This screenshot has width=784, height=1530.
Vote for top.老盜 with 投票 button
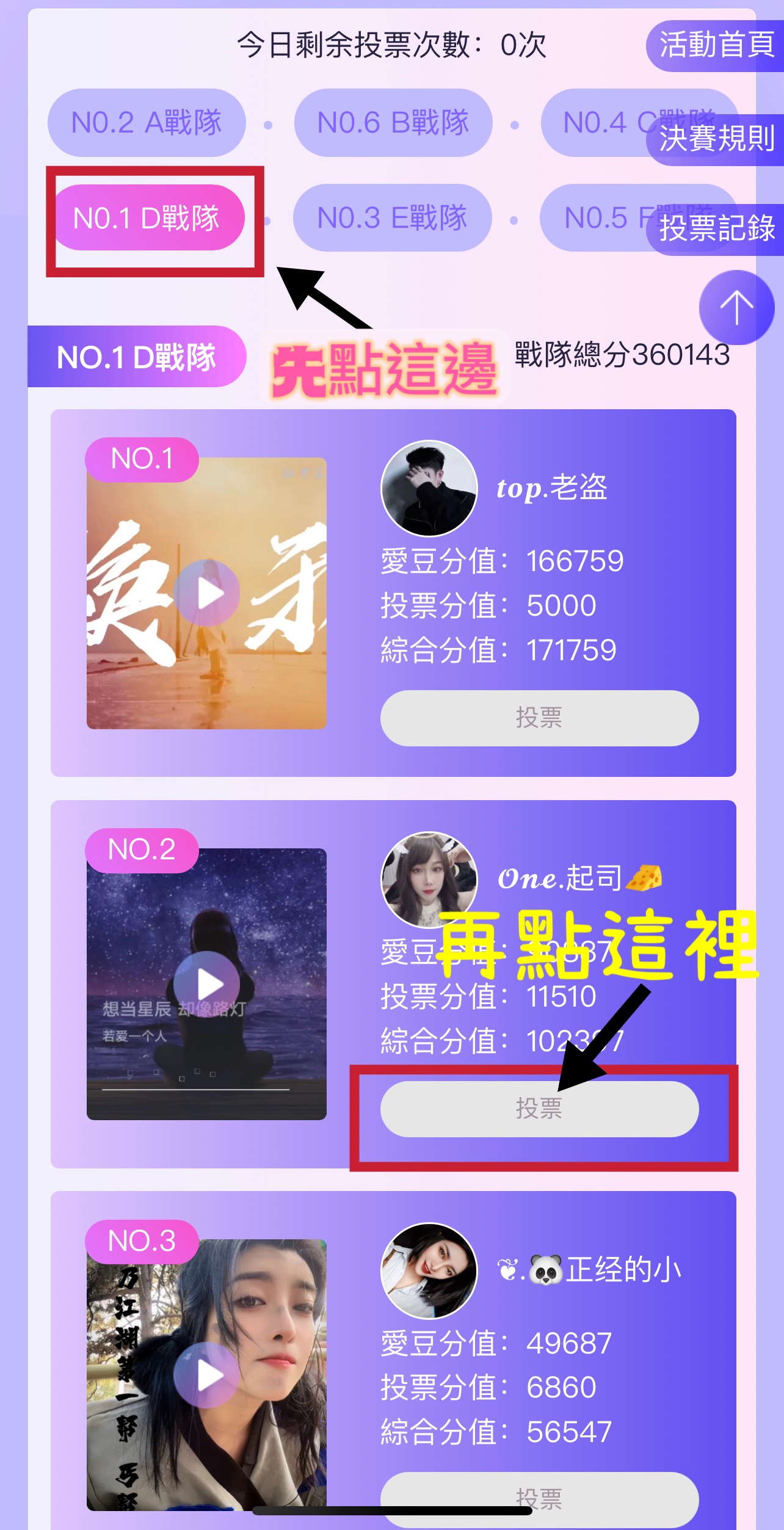(539, 718)
